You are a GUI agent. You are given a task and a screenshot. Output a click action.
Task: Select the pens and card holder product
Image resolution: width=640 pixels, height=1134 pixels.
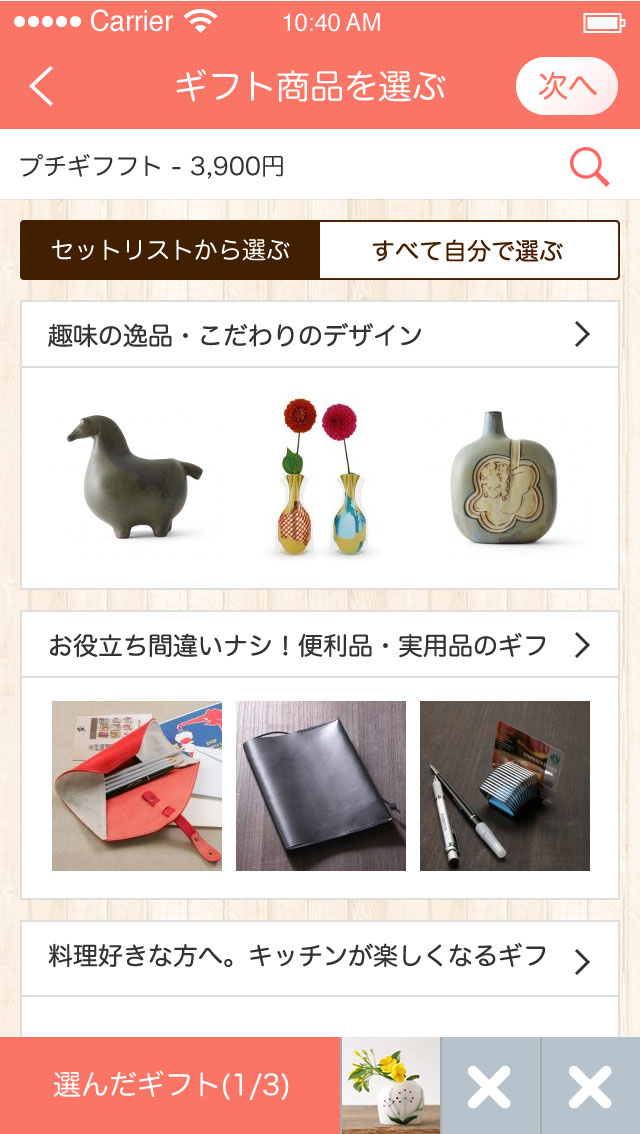tap(505, 786)
